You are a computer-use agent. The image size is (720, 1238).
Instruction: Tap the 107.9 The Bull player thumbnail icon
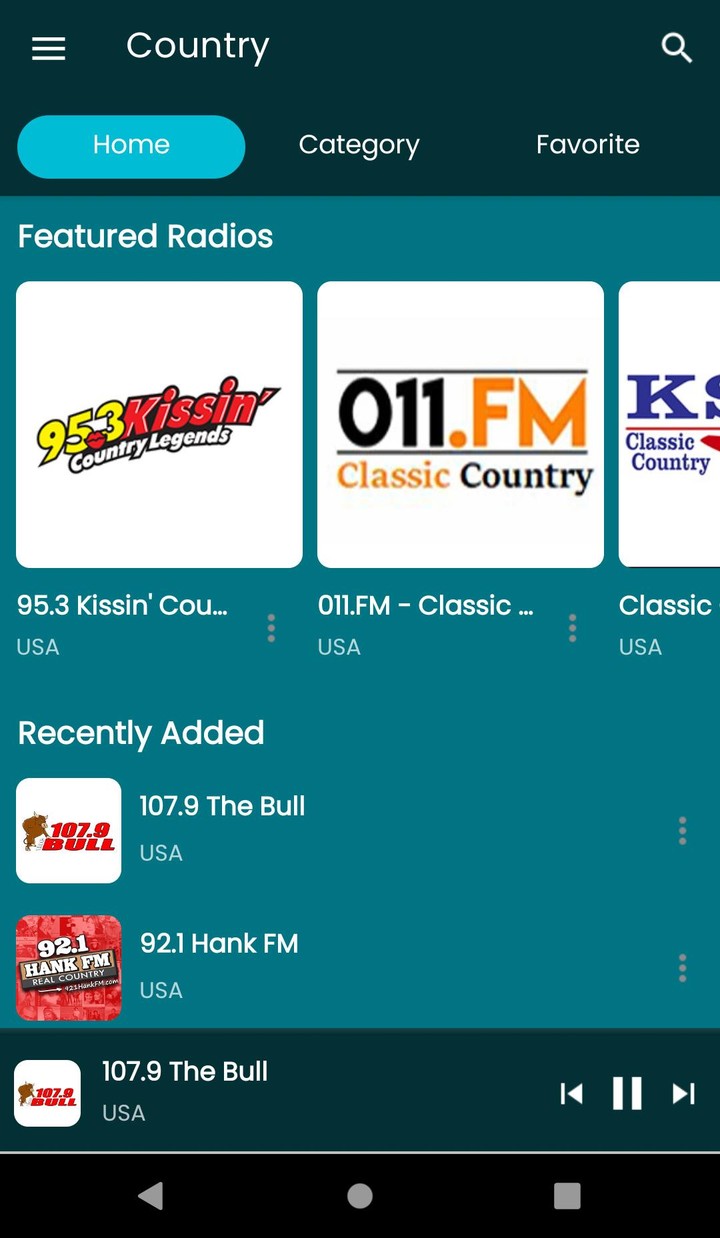47,1093
